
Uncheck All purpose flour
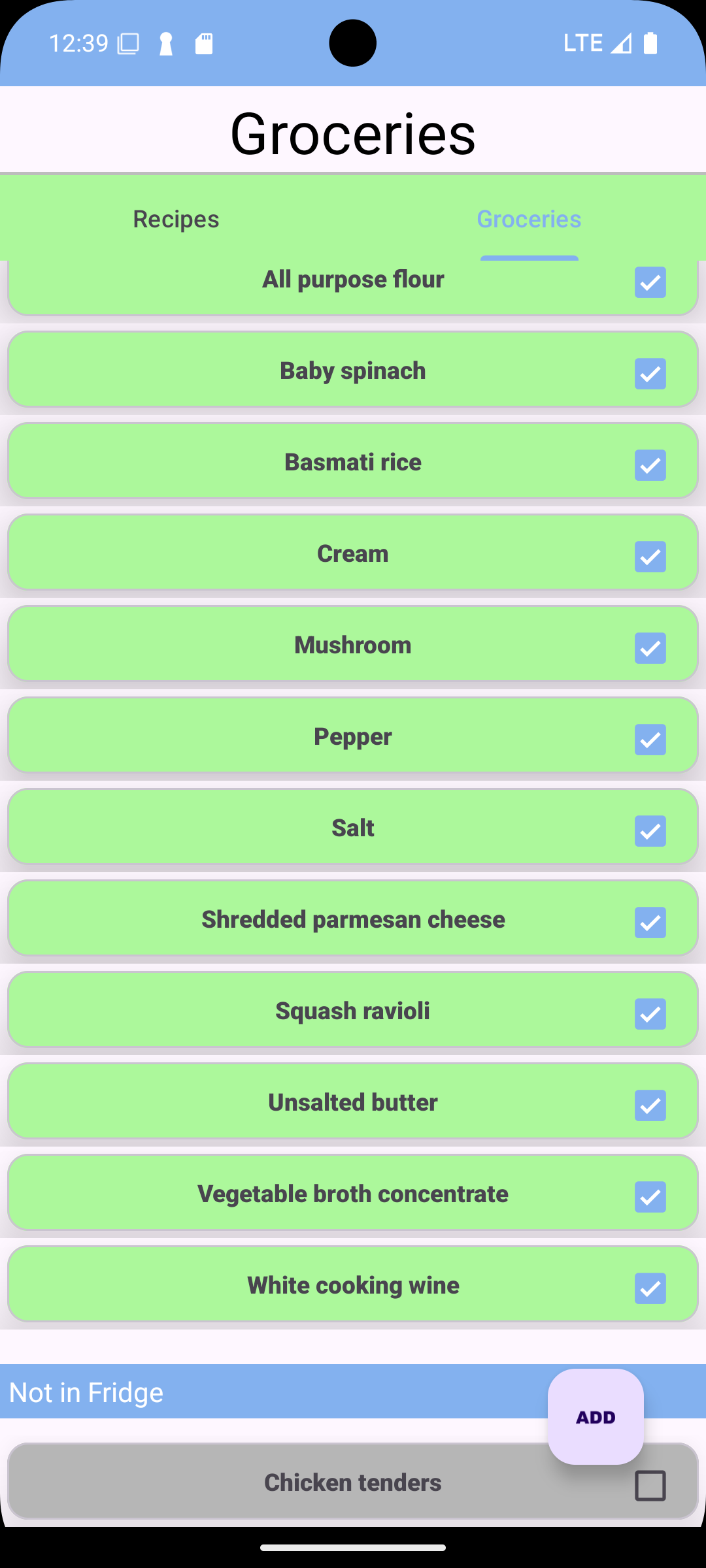click(x=650, y=282)
